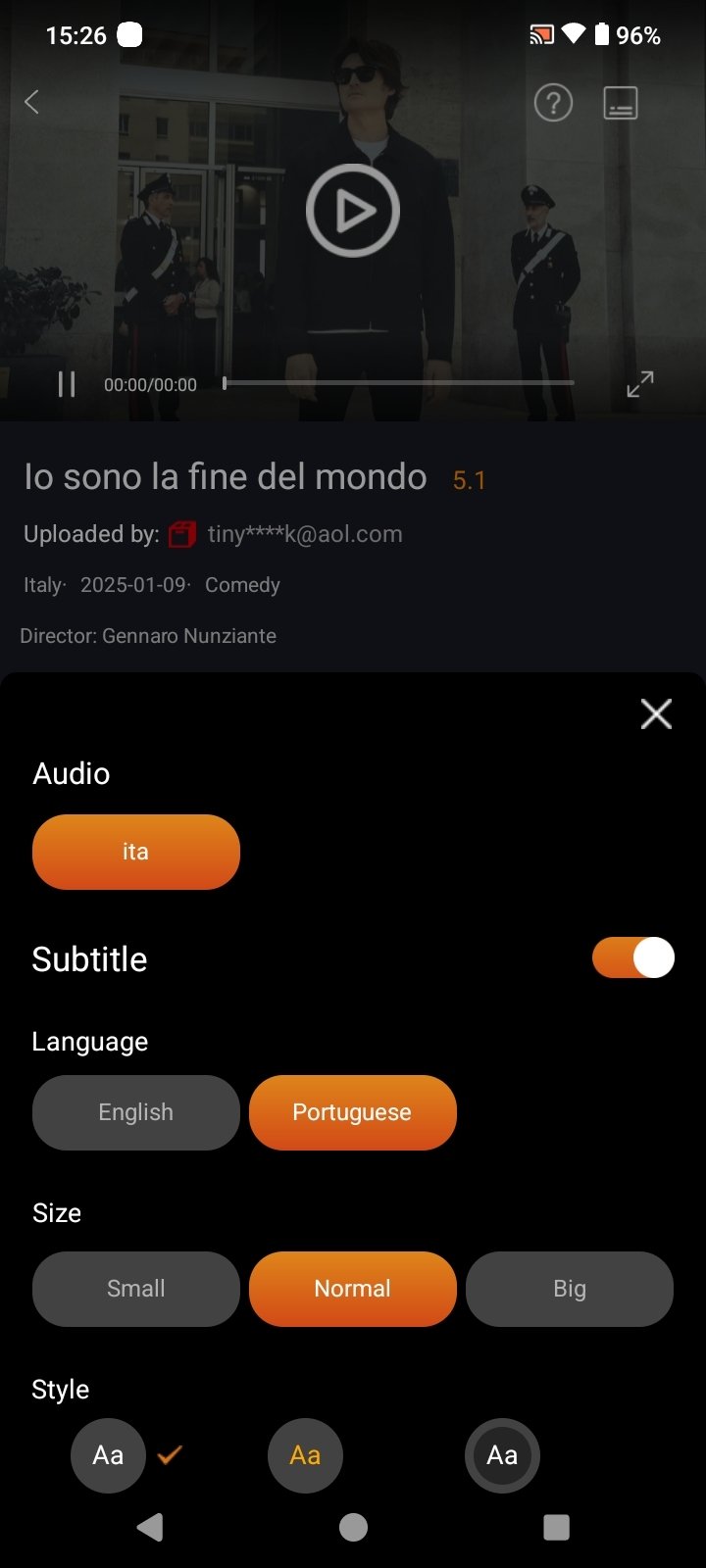
Task: Tap the system home button
Action: coord(353,1527)
